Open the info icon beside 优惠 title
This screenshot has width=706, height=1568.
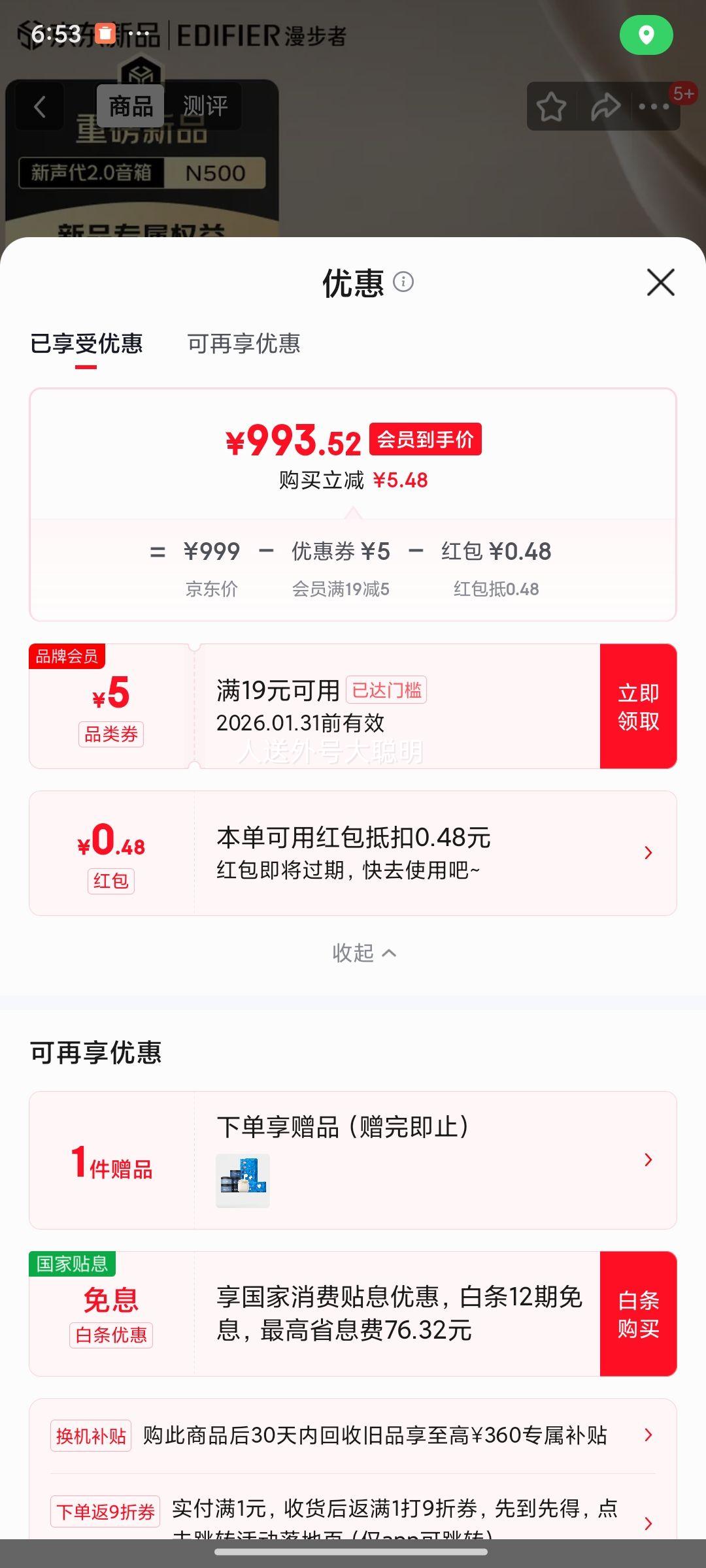tap(403, 282)
